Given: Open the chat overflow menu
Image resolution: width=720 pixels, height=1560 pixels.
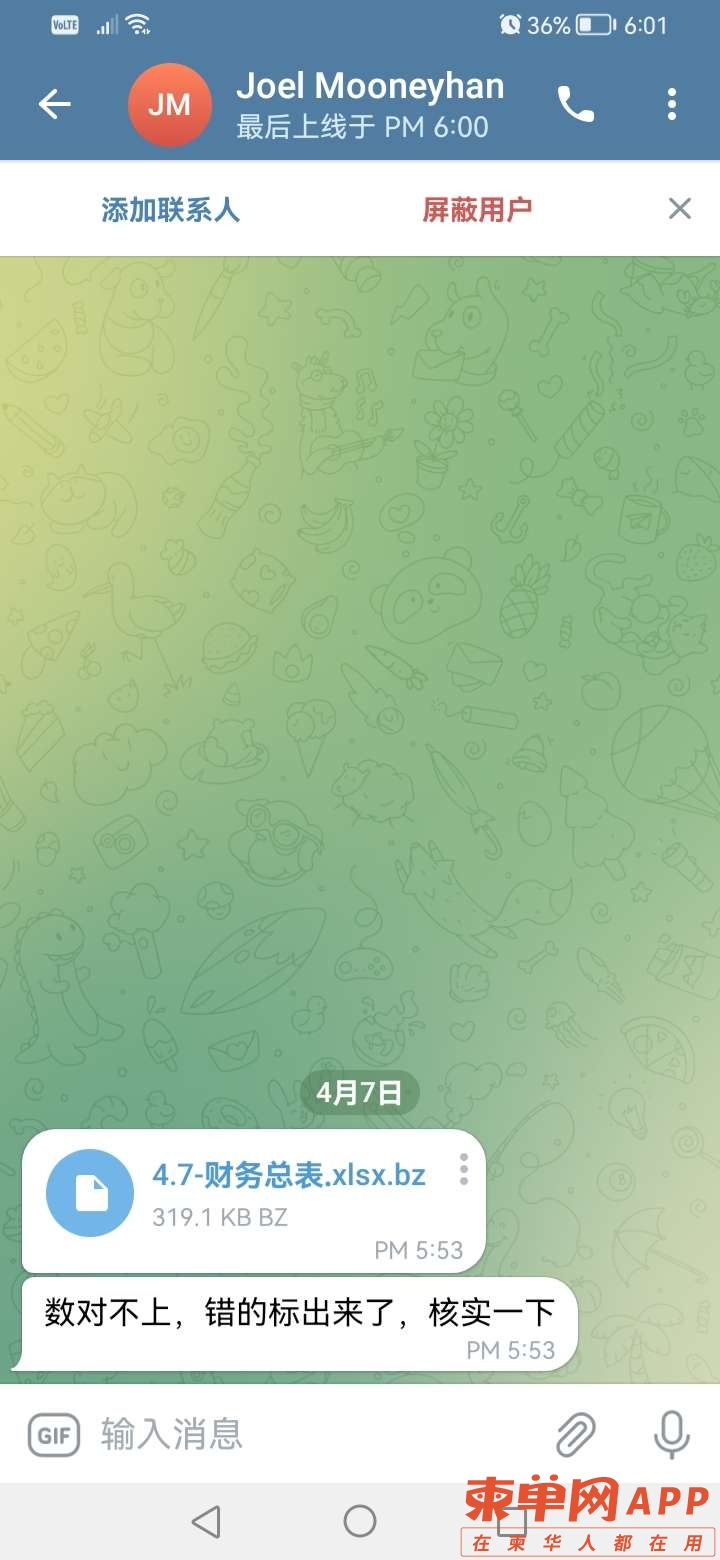Looking at the screenshot, I should [x=672, y=104].
